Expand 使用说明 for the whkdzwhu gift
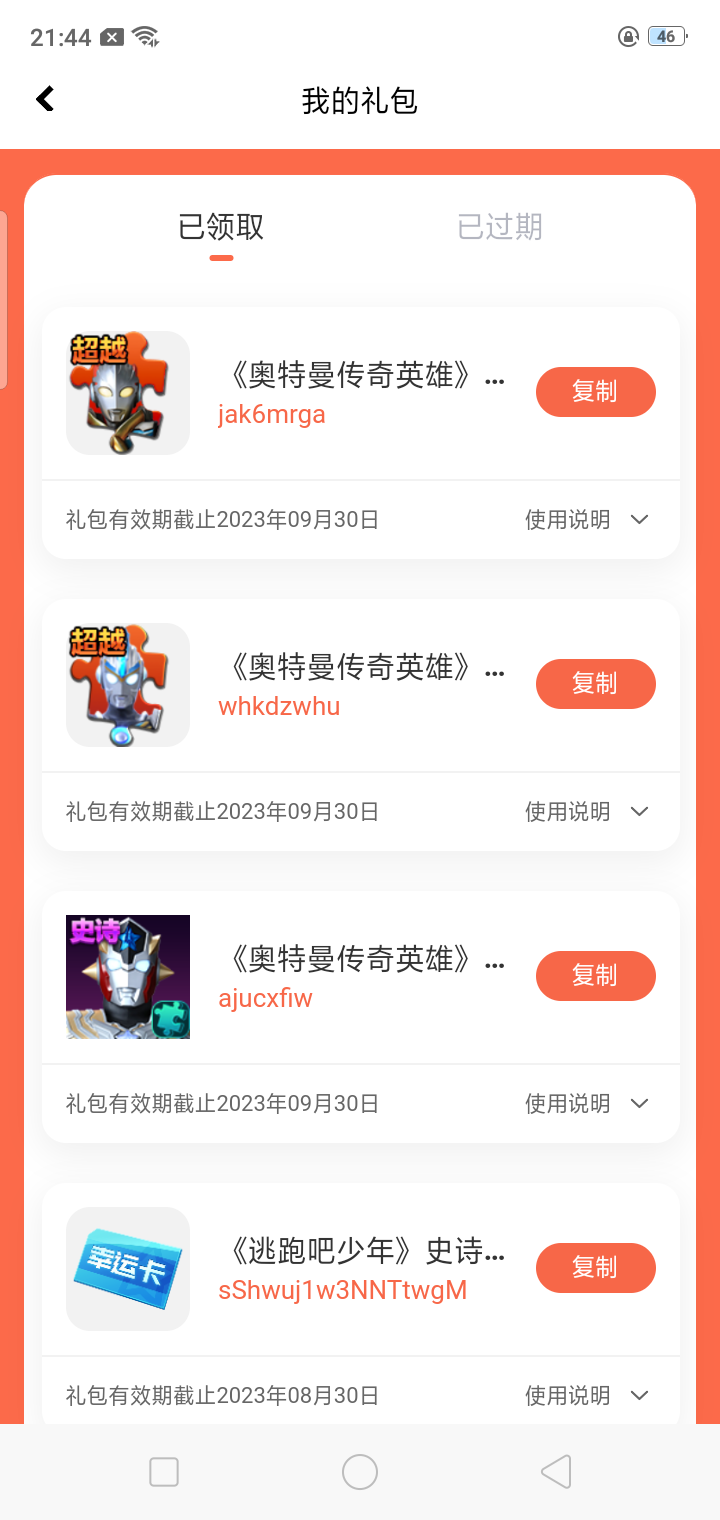 pos(587,812)
